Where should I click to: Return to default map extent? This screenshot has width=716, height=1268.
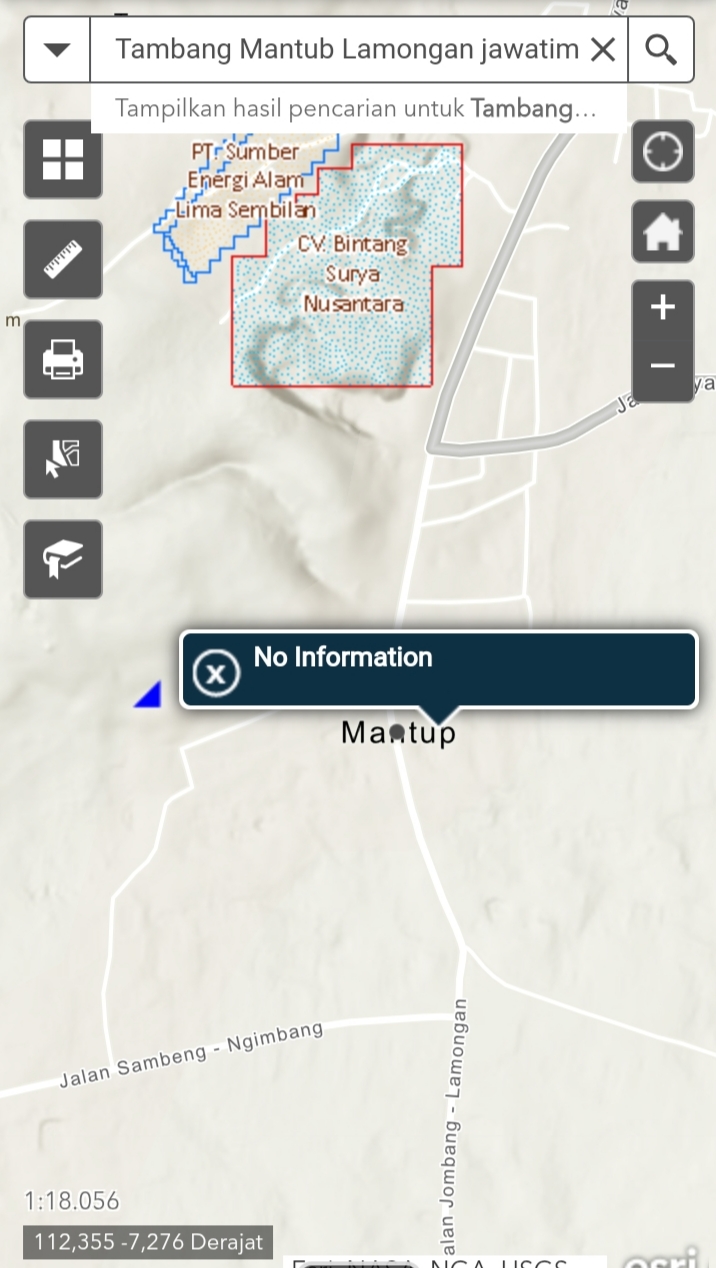click(x=662, y=232)
